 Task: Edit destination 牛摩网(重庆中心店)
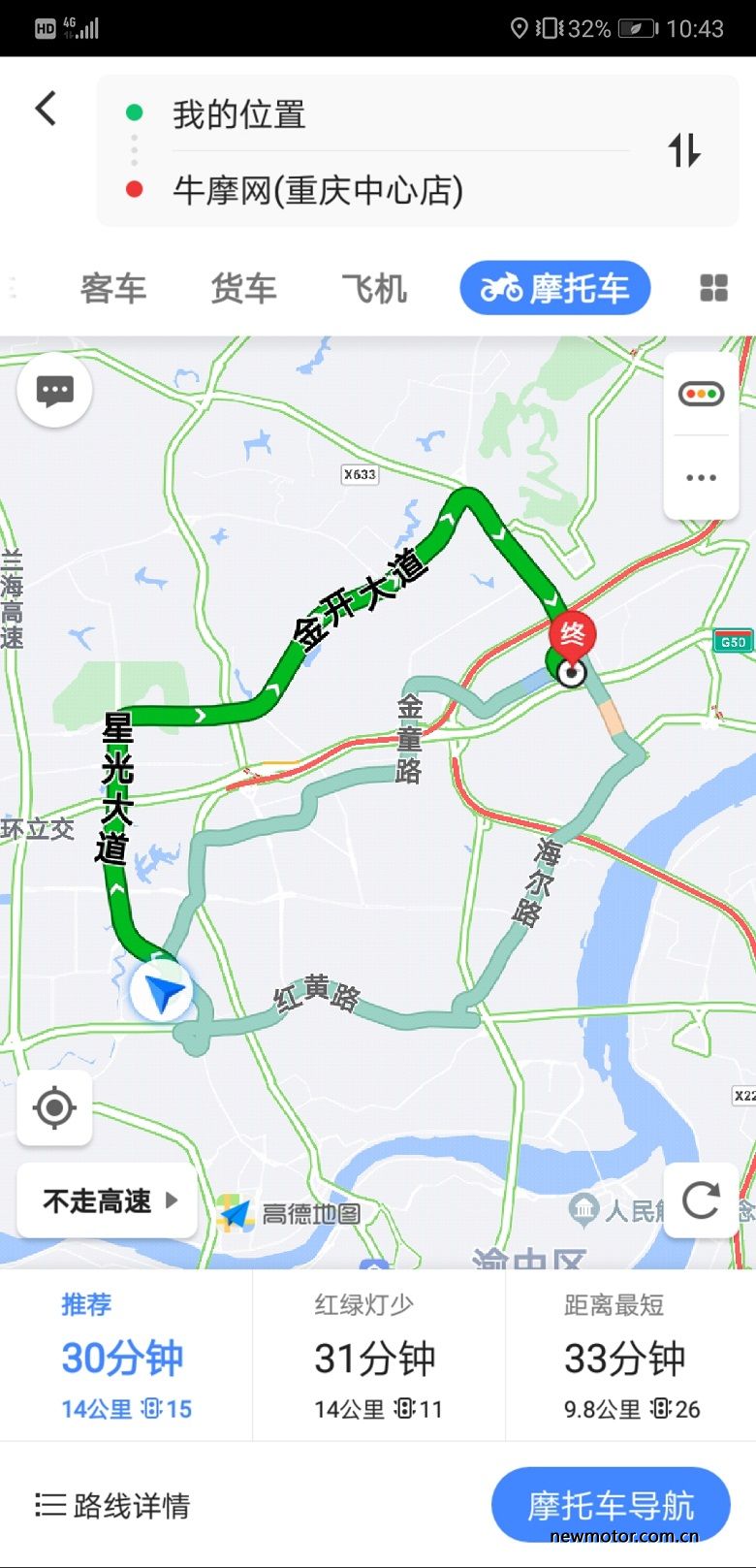[x=318, y=190]
